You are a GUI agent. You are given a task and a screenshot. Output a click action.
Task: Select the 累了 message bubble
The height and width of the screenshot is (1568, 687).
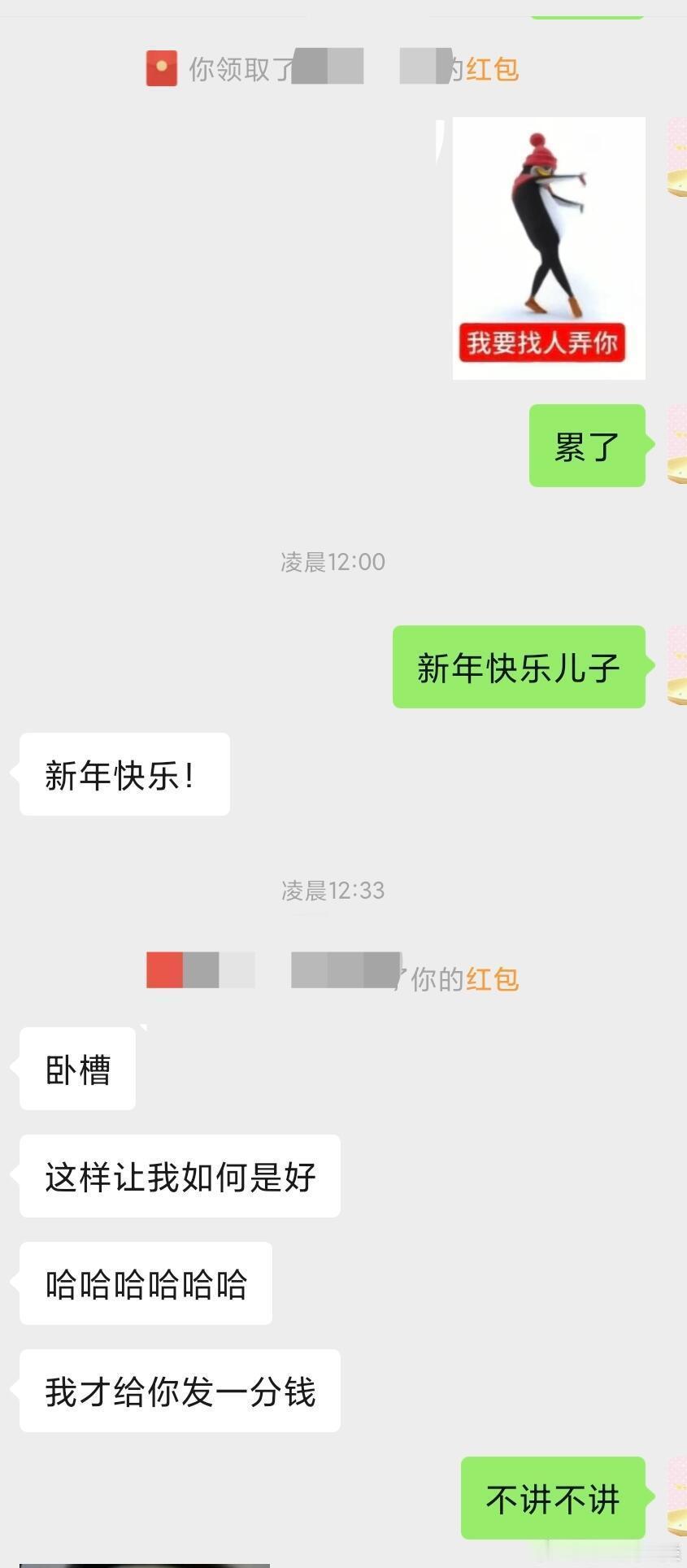(586, 446)
